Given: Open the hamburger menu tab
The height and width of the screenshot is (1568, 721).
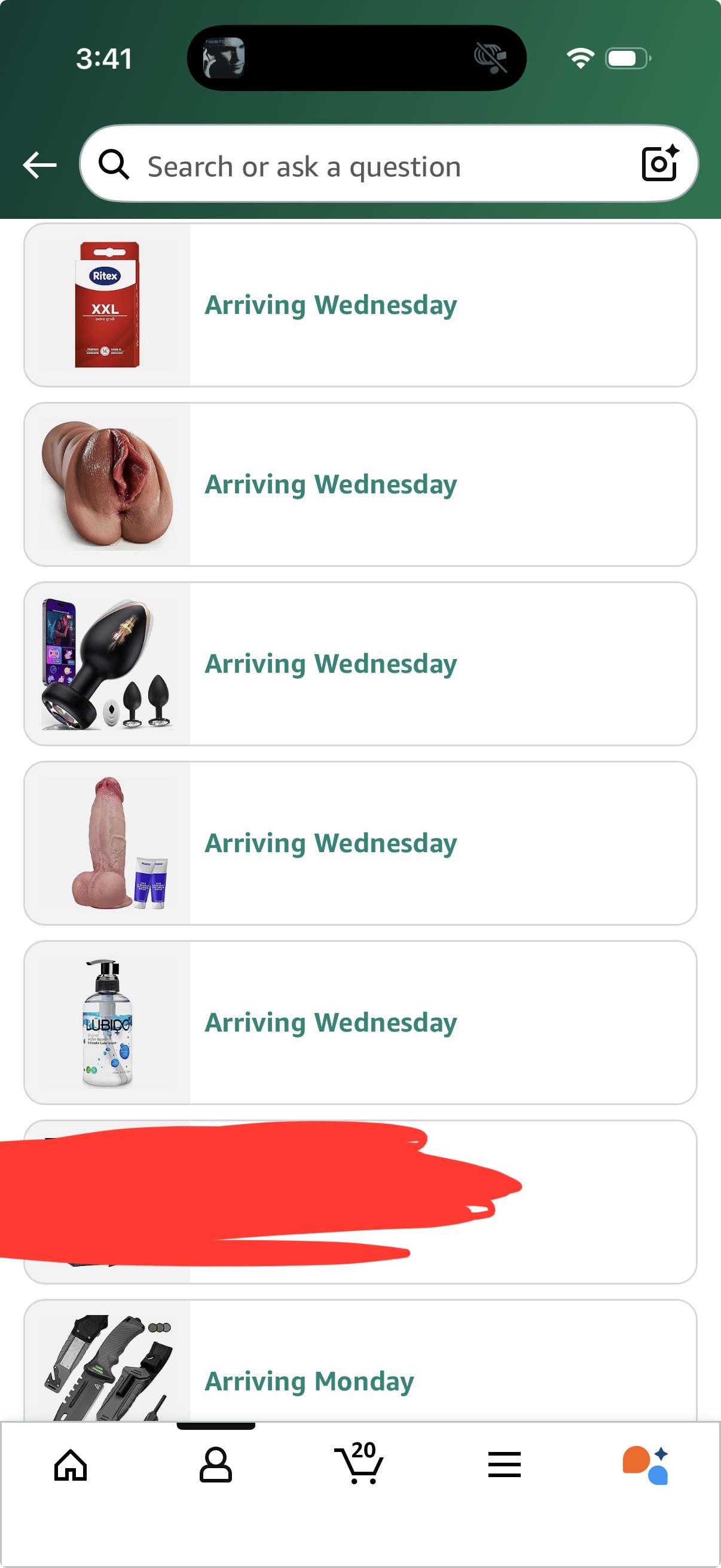Looking at the screenshot, I should 505,1465.
